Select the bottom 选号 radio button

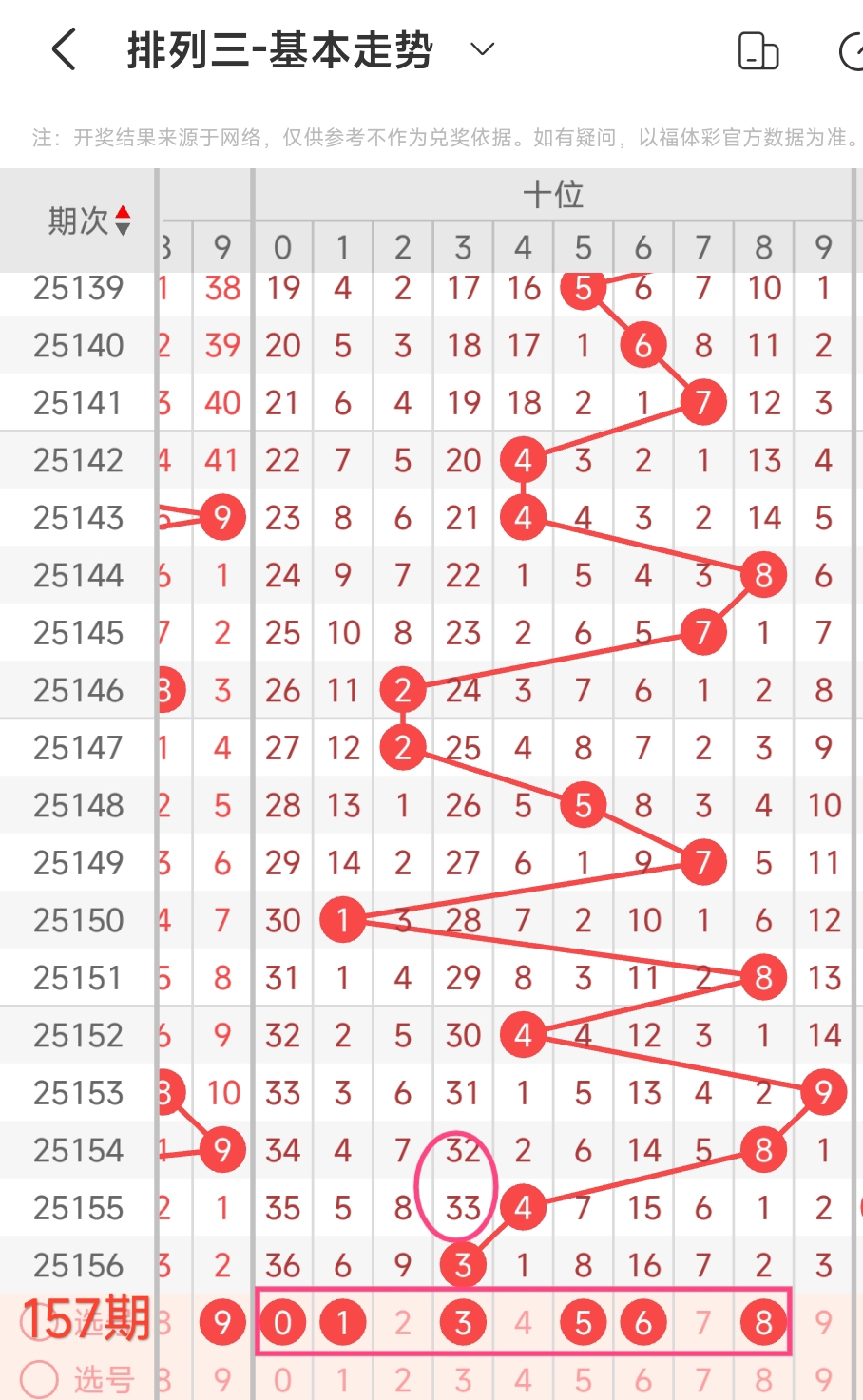[x=39, y=1379]
